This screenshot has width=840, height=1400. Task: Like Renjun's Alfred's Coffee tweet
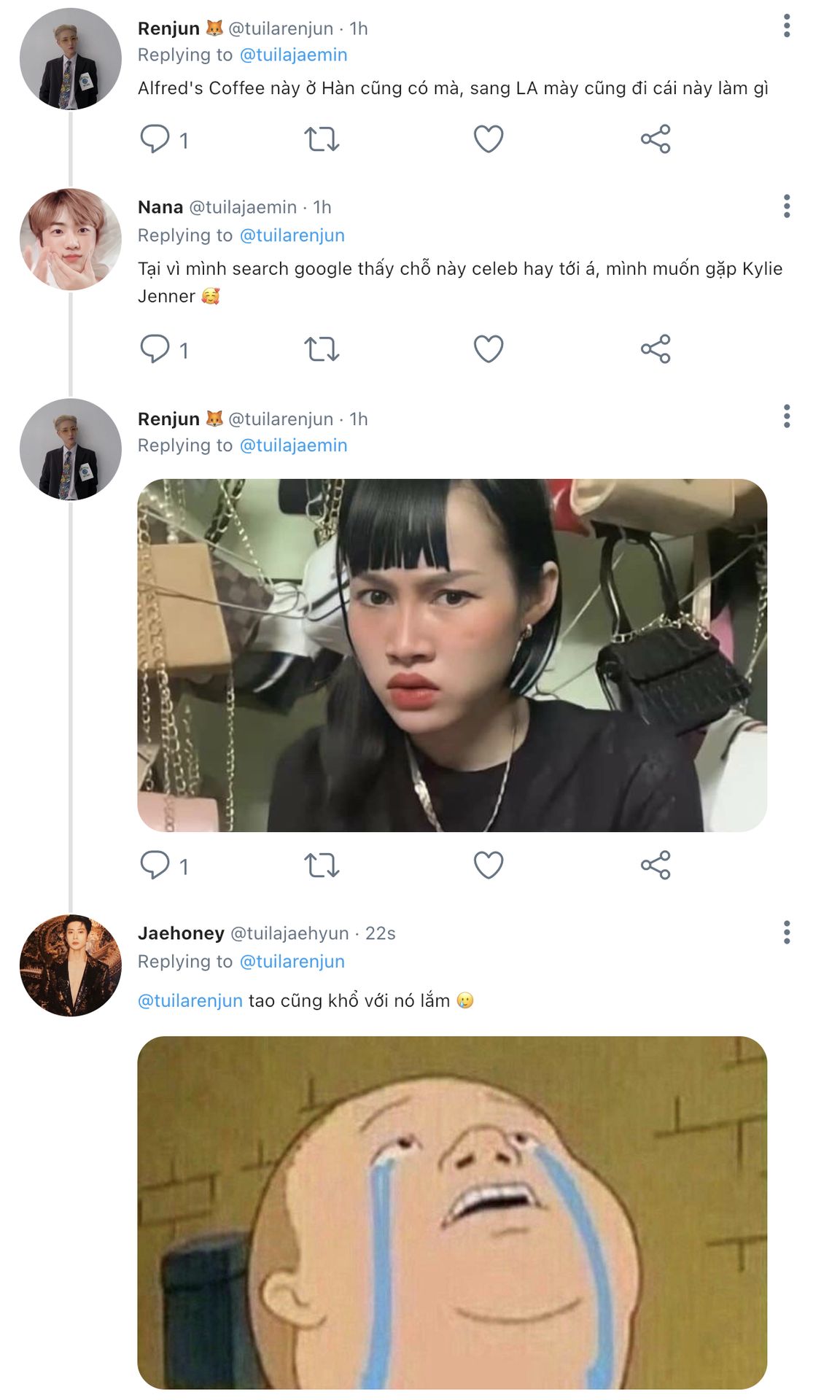click(x=488, y=139)
